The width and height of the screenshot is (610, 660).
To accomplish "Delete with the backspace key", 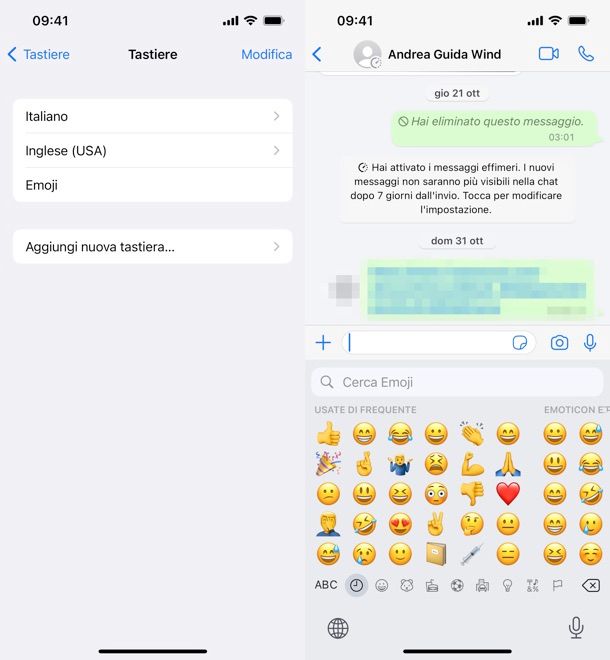I will pyautogui.click(x=590, y=585).
